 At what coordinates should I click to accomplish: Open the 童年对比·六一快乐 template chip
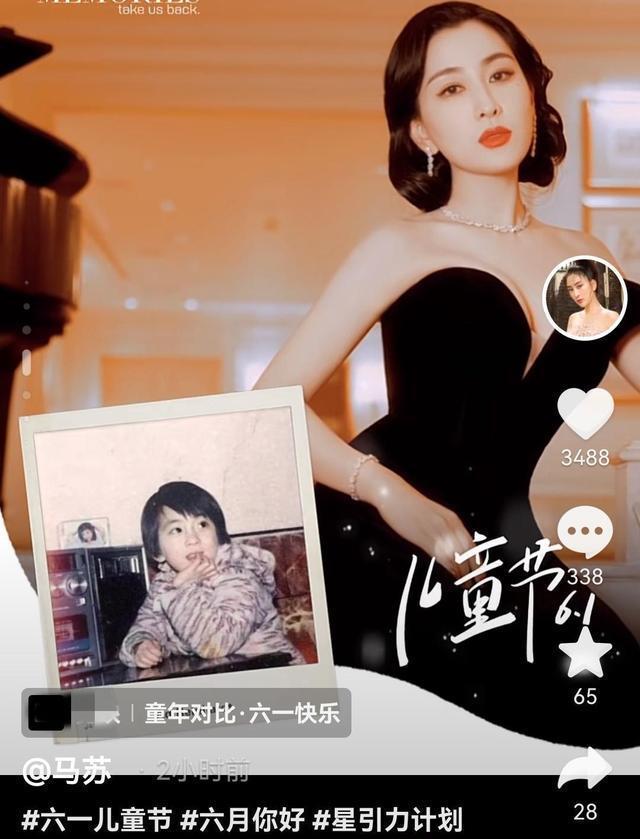click(x=242, y=713)
